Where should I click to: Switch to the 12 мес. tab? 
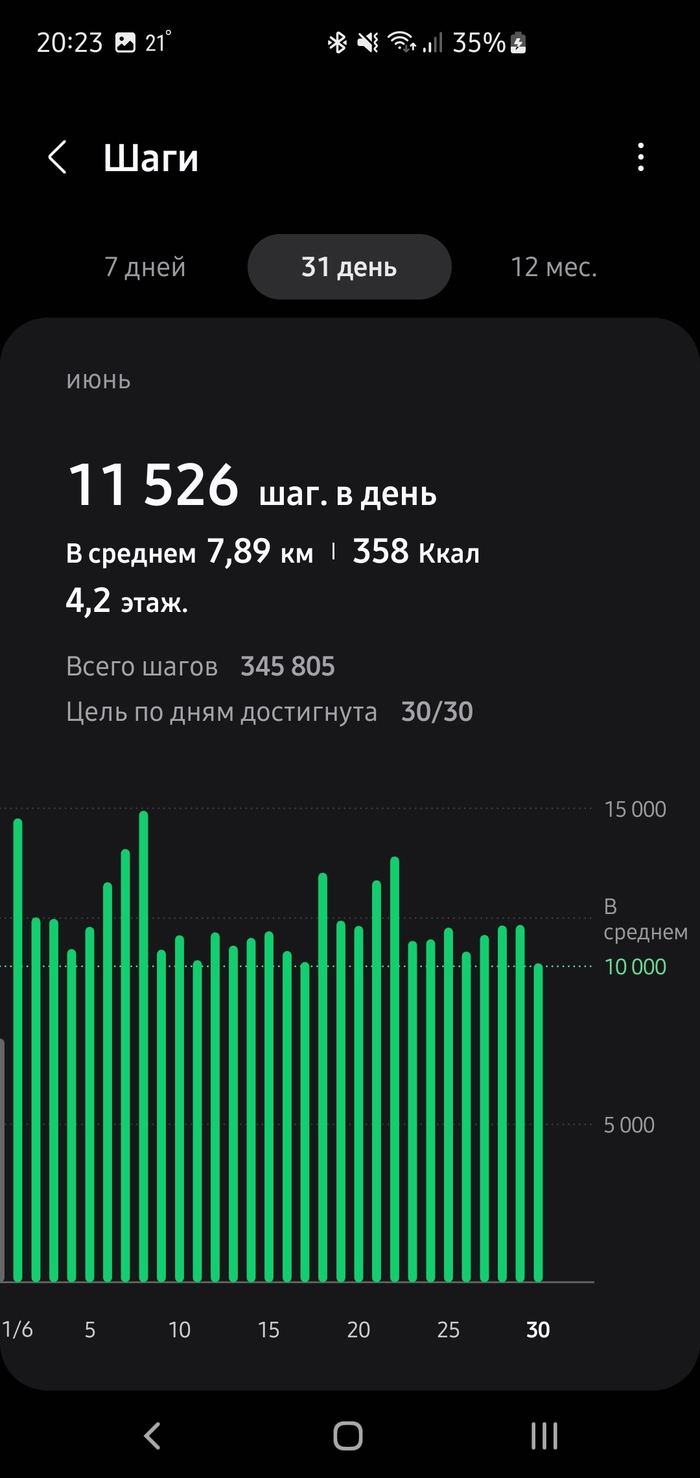click(554, 268)
